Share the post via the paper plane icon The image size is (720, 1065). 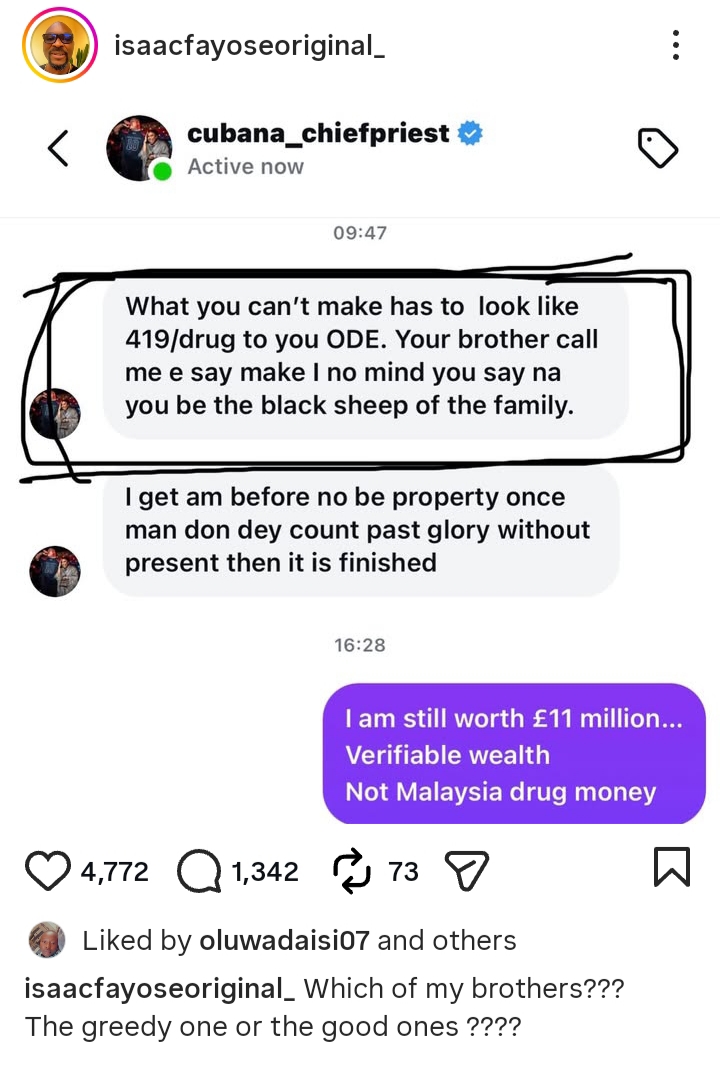pyautogui.click(x=463, y=873)
